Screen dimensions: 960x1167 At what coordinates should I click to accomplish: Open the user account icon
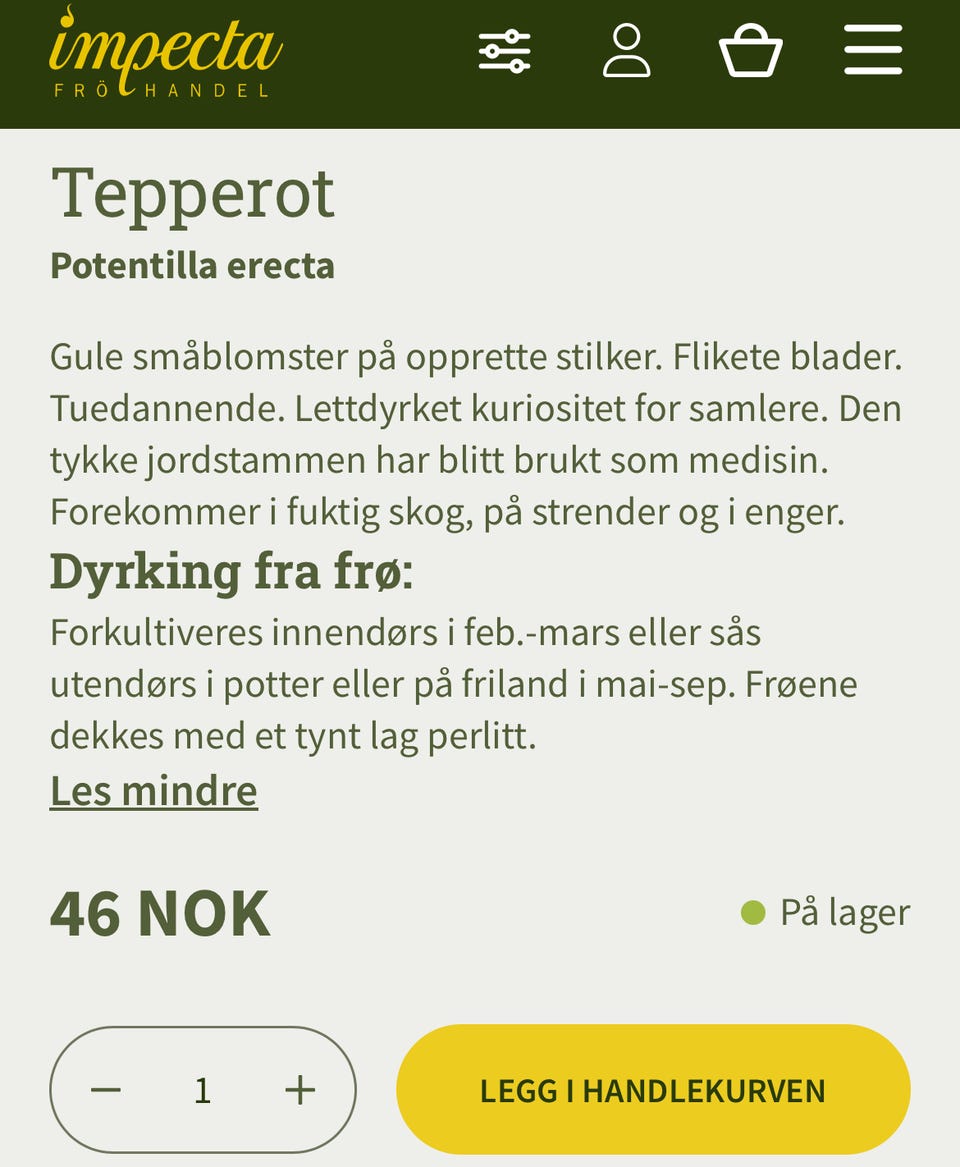(627, 51)
